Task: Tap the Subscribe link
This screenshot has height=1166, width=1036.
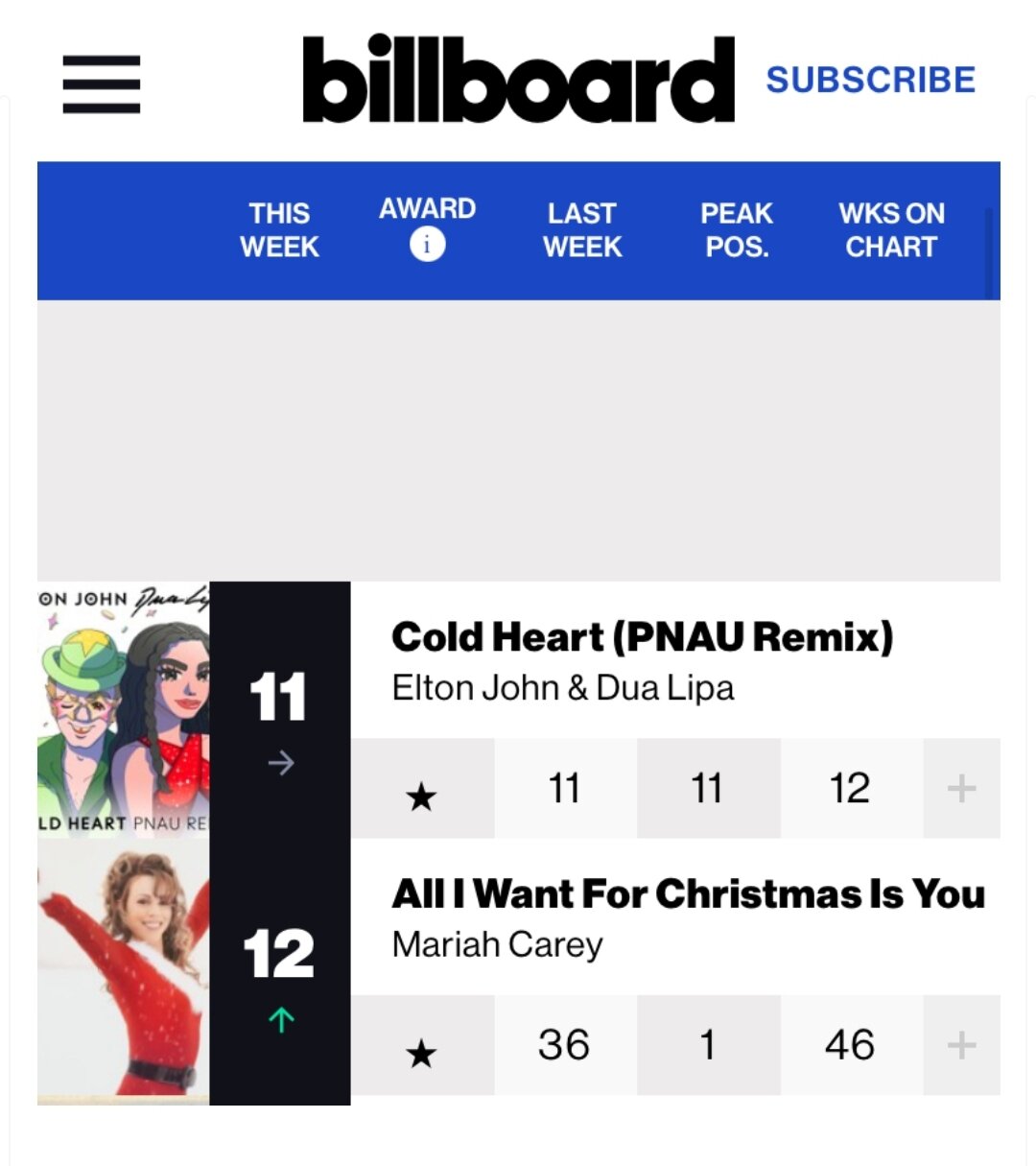Action: (x=870, y=80)
